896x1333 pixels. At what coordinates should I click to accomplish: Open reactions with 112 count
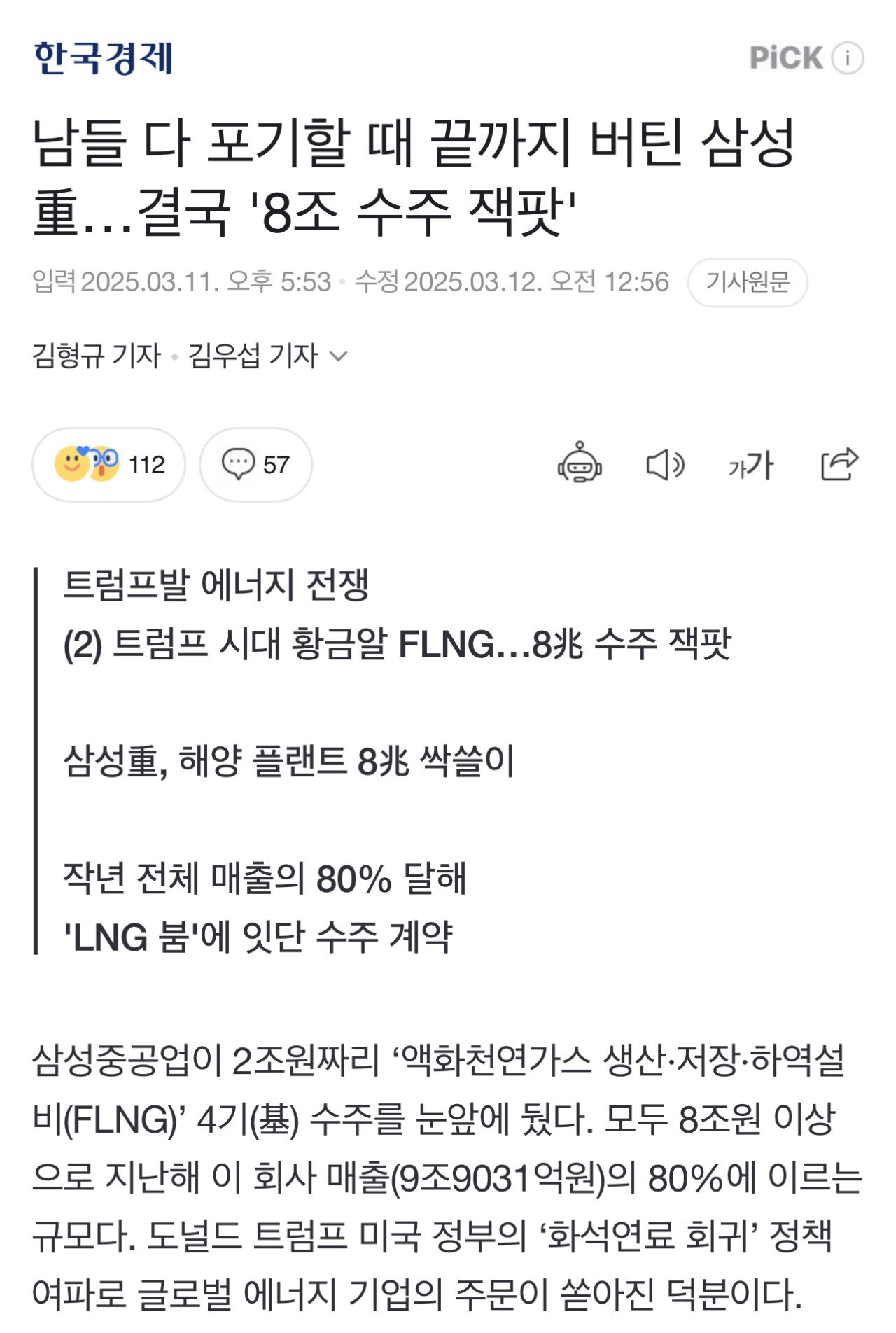point(108,464)
